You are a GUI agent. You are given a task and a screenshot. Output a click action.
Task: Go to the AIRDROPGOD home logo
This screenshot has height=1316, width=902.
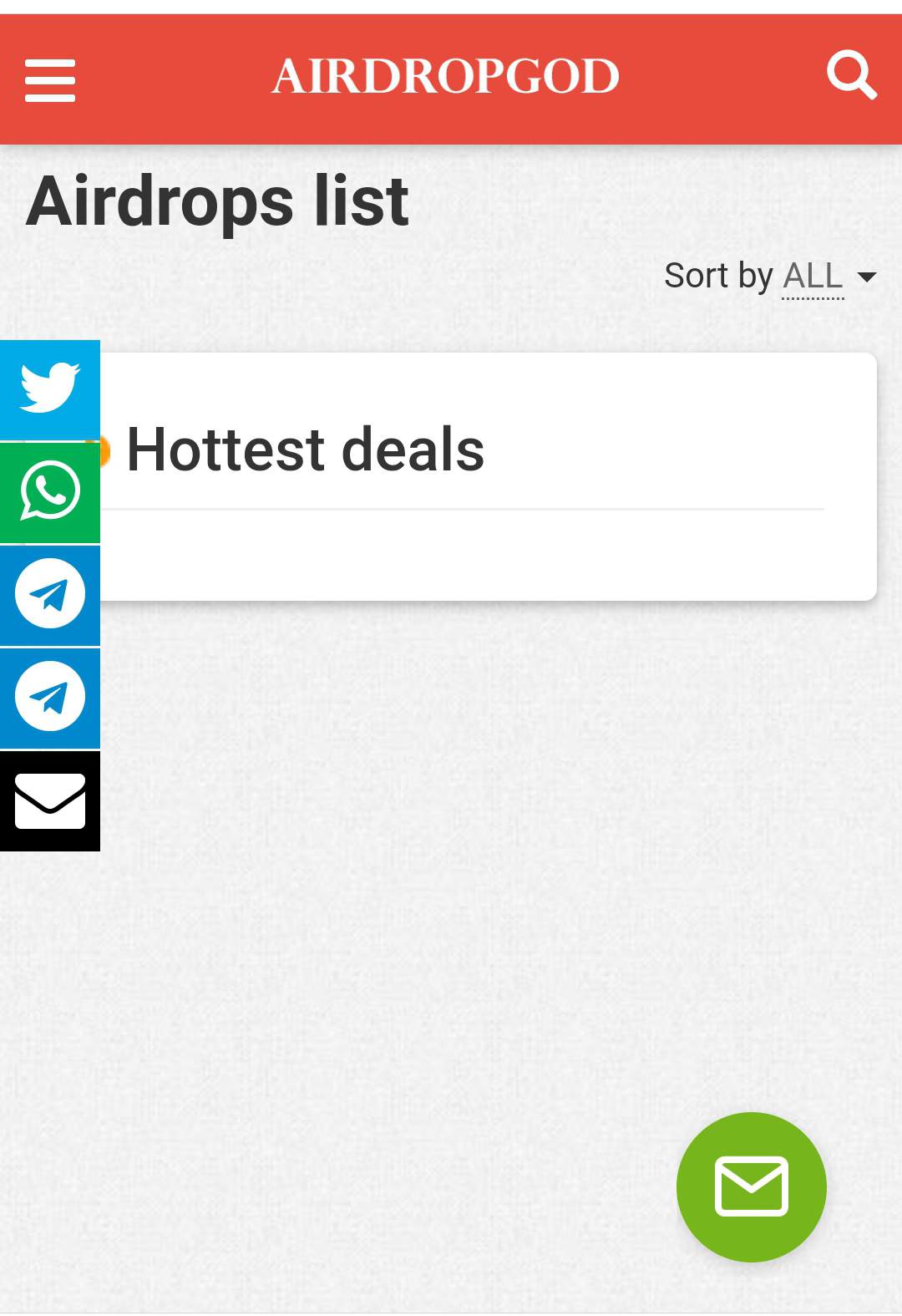pyautogui.click(x=445, y=77)
